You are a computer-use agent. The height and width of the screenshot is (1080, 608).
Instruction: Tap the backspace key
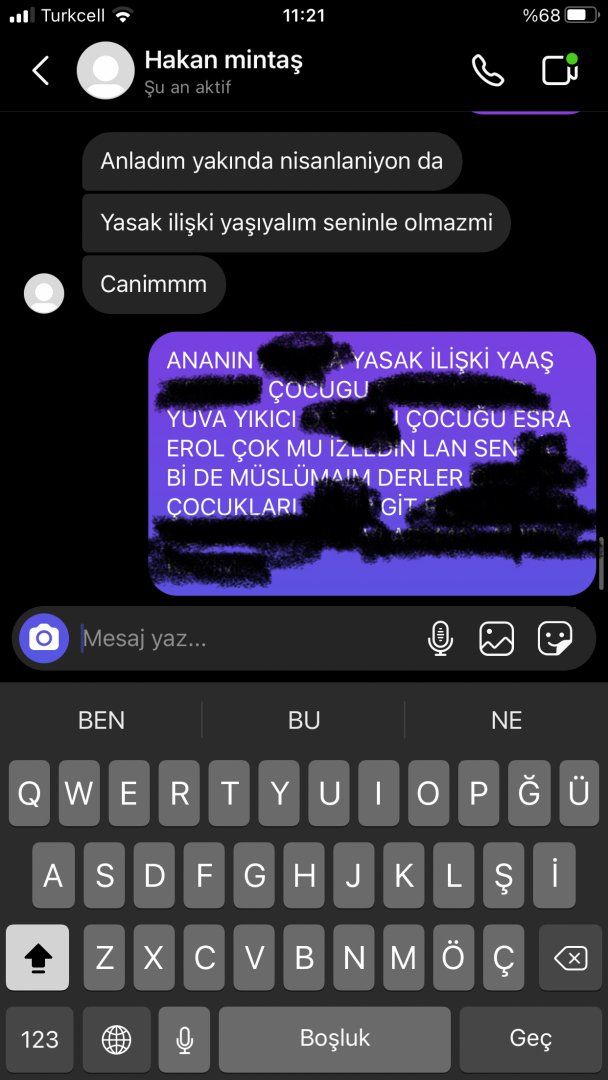570,959
